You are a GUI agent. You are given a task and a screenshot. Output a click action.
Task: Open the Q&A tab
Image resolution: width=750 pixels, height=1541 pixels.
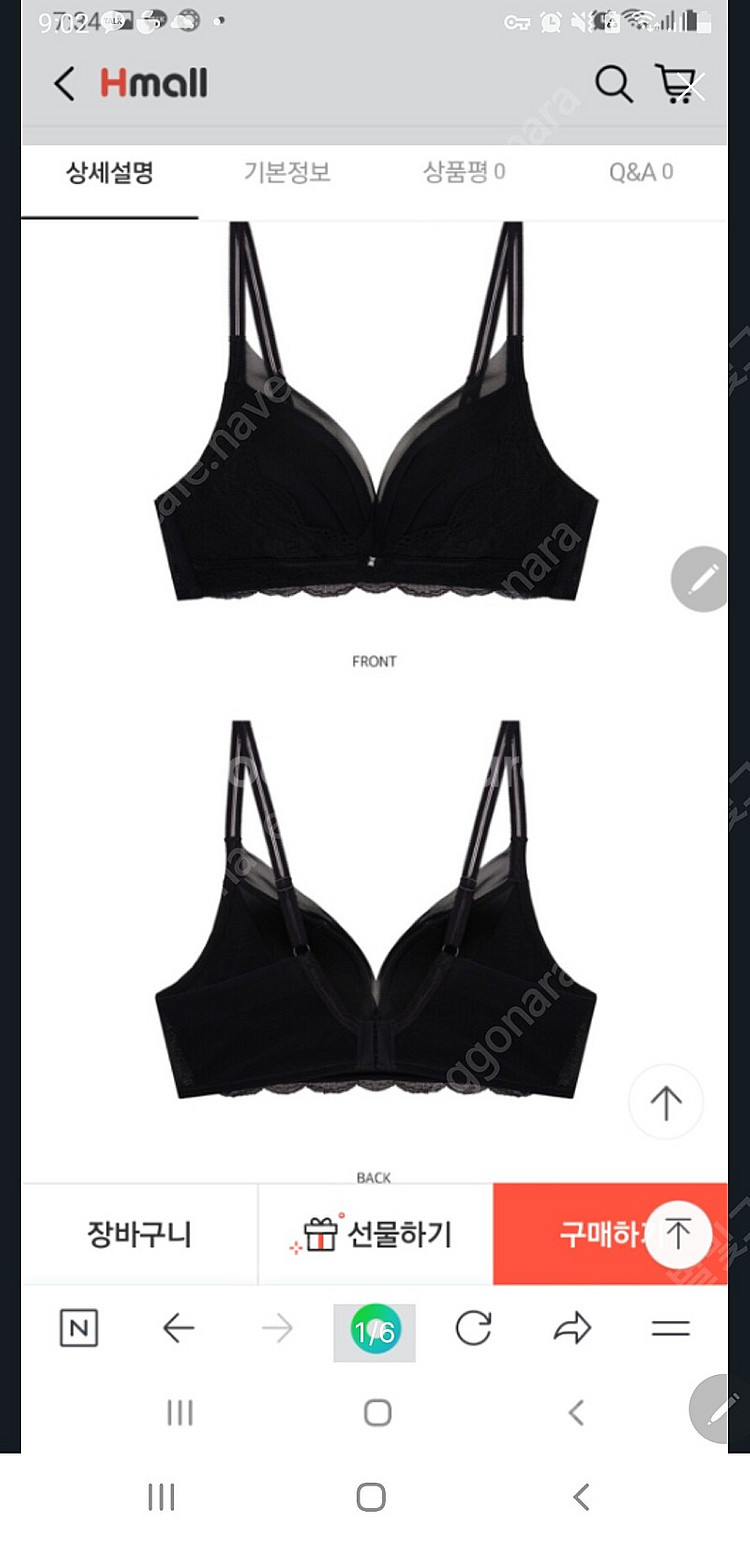[641, 173]
